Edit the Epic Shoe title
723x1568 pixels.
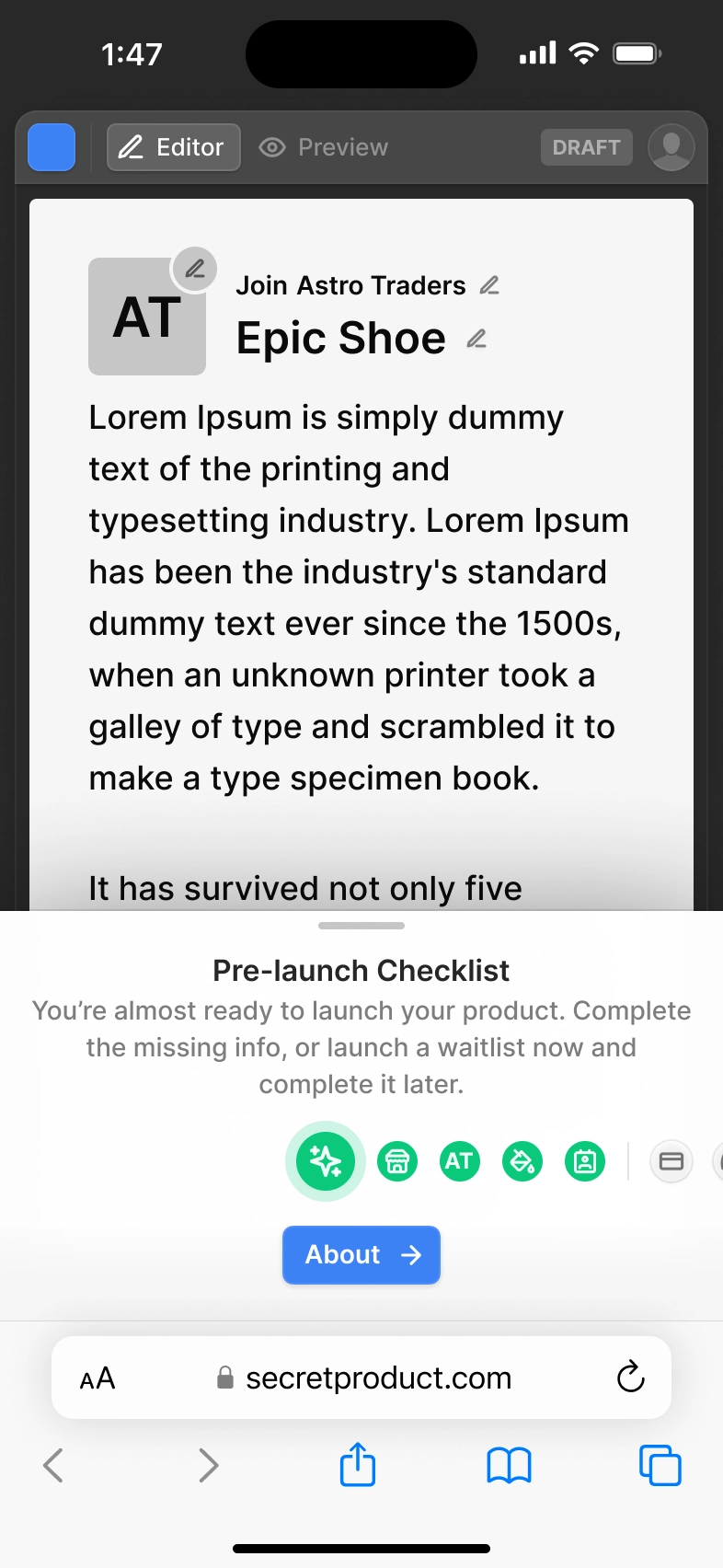point(476,340)
